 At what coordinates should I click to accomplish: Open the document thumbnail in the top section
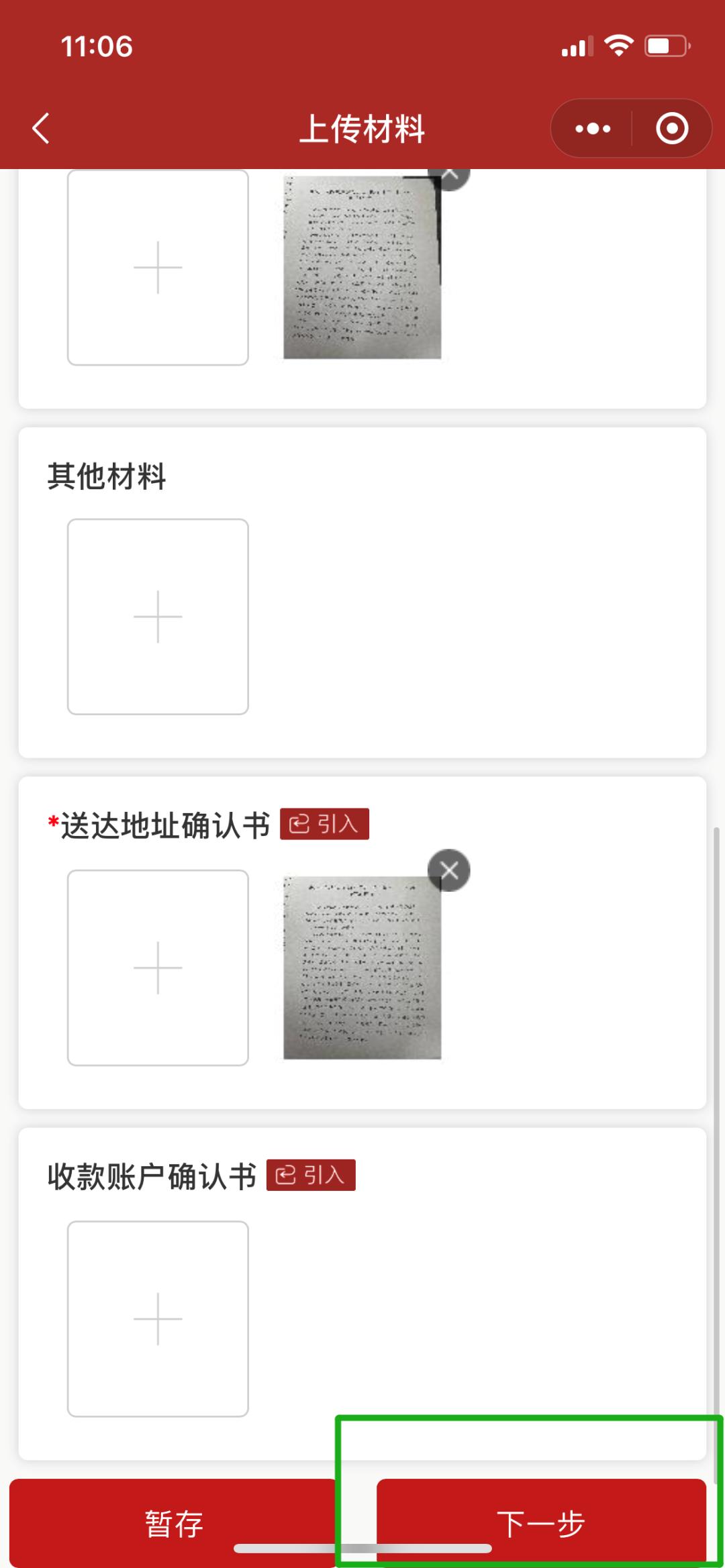pyautogui.click(x=362, y=267)
